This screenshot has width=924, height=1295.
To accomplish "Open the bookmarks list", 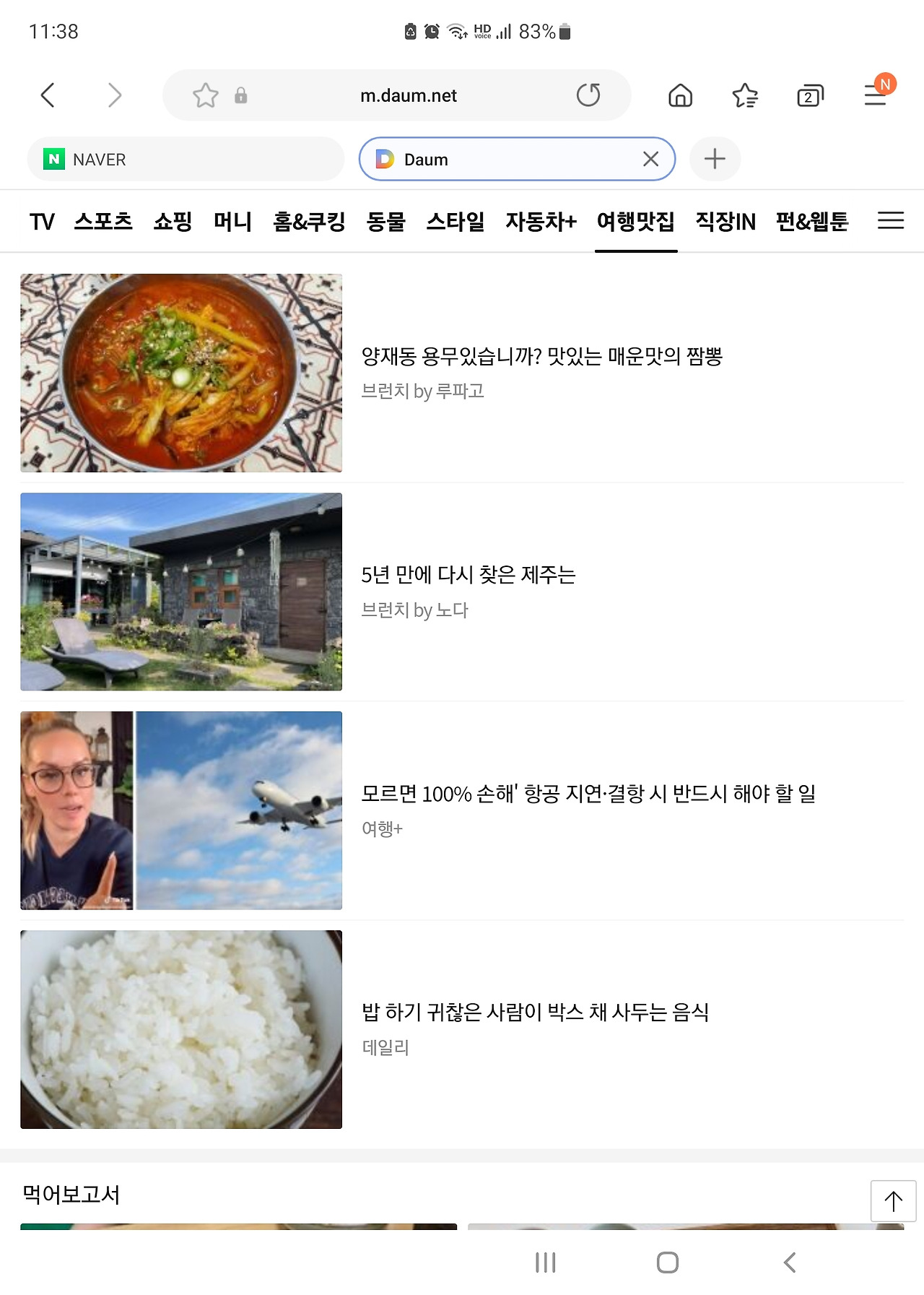I will 745,95.
